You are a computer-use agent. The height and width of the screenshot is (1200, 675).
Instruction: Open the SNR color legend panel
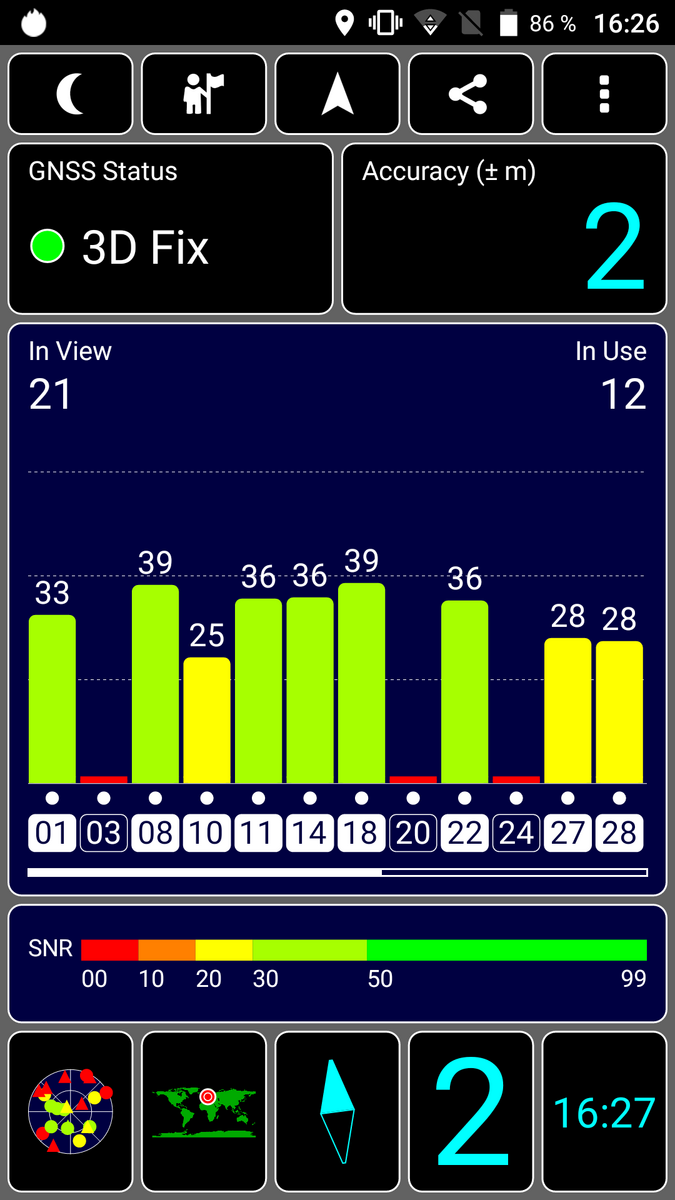337,963
